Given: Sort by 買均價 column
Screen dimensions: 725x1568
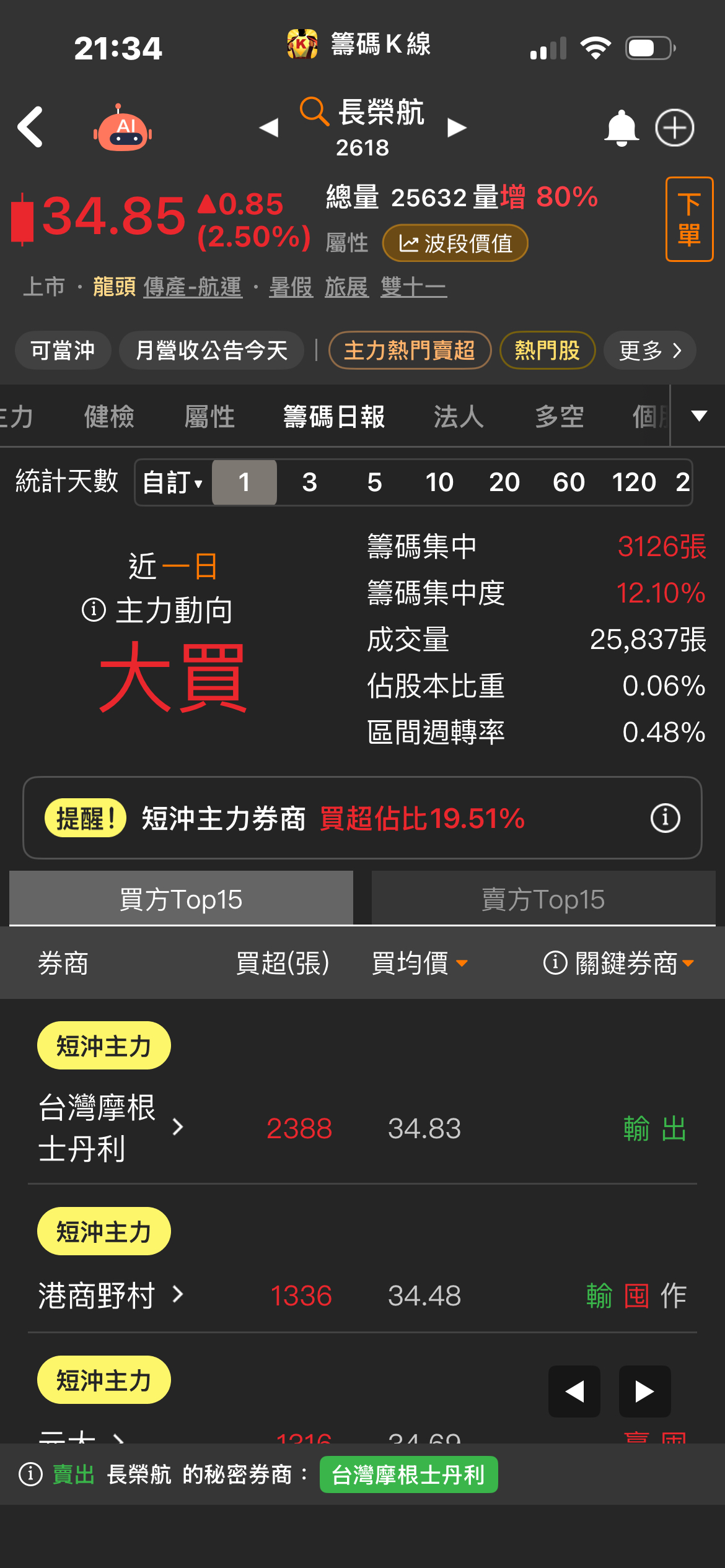Looking at the screenshot, I should click(x=420, y=963).
